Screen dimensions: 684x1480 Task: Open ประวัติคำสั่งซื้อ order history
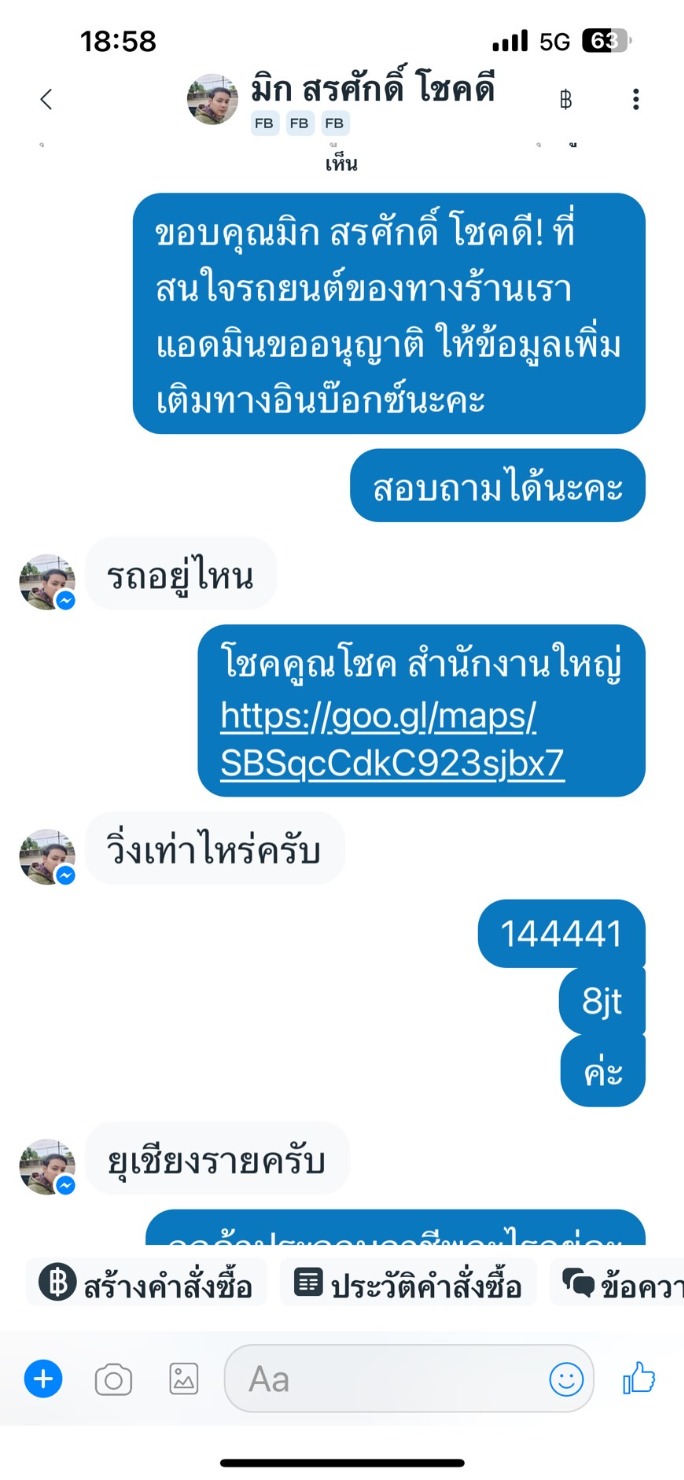pos(409,1284)
